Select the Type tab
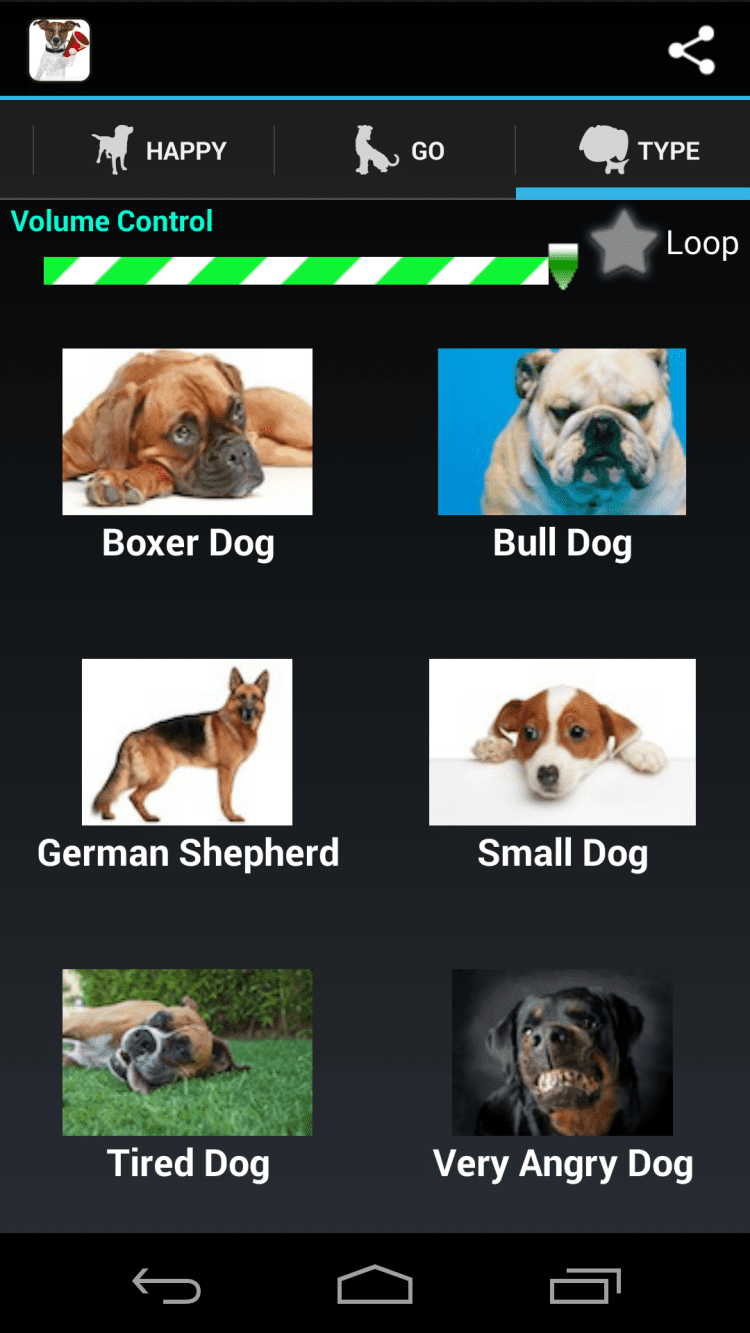Image resolution: width=750 pixels, height=1333 pixels. (x=639, y=151)
